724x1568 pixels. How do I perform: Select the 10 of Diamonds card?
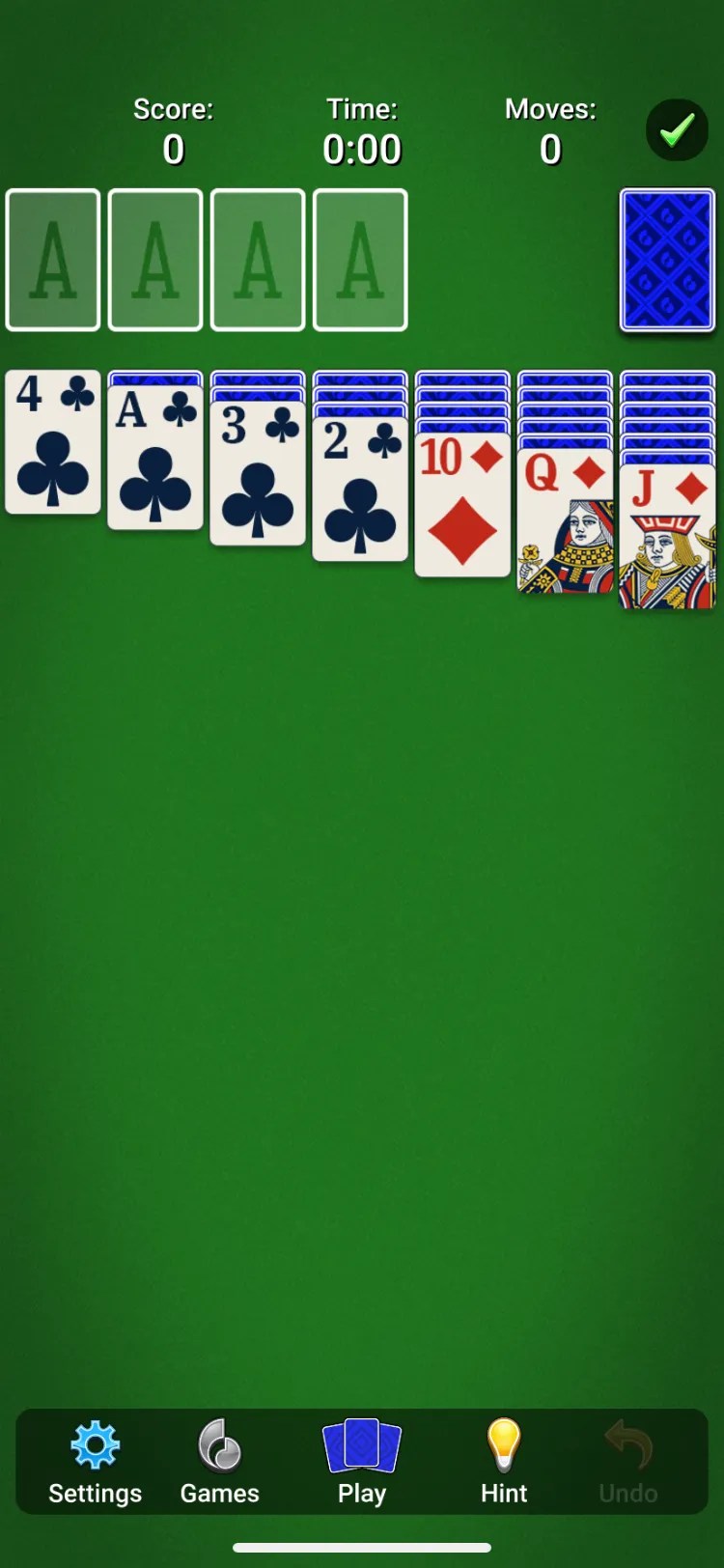click(x=461, y=502)
